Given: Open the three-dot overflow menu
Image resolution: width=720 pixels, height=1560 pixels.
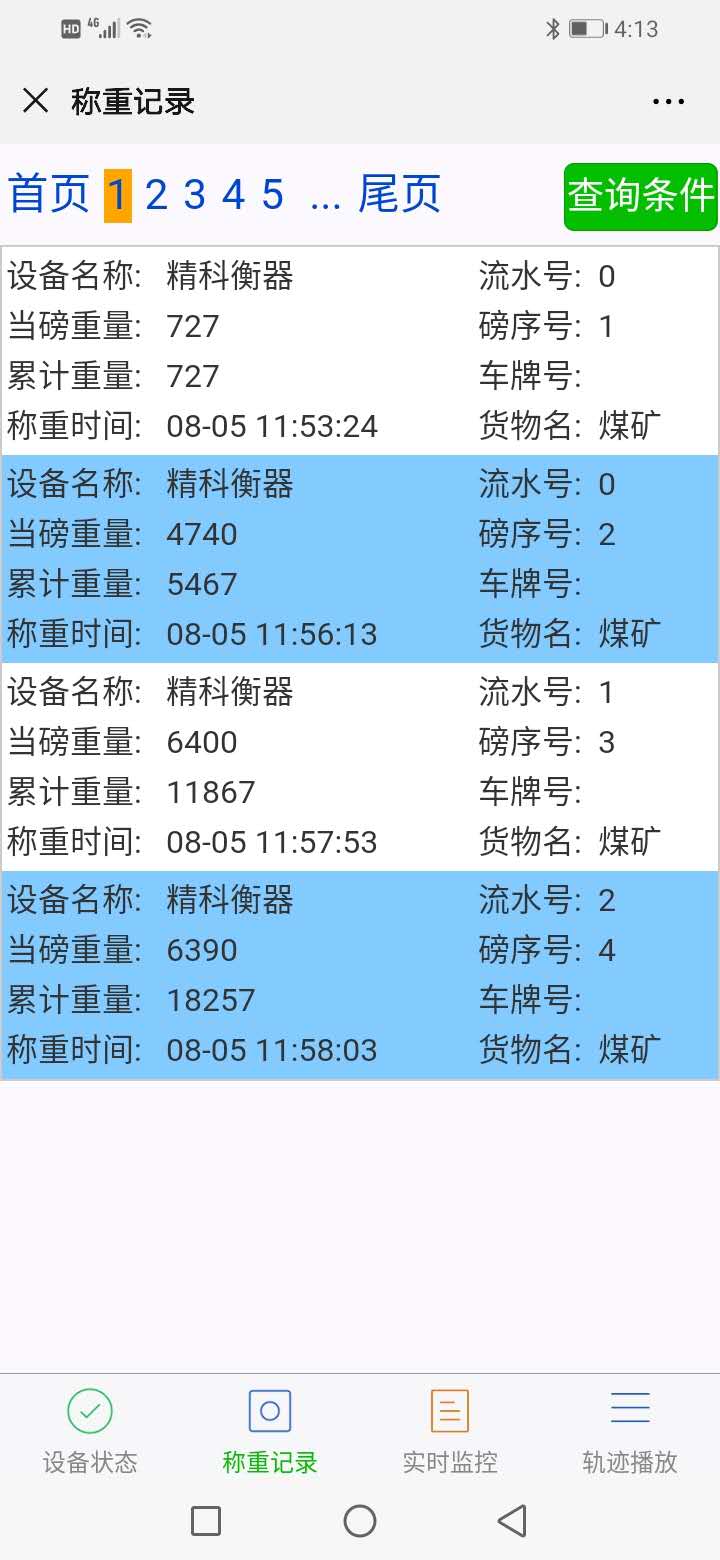Looking at the screenshot, I should coord(668,101).
